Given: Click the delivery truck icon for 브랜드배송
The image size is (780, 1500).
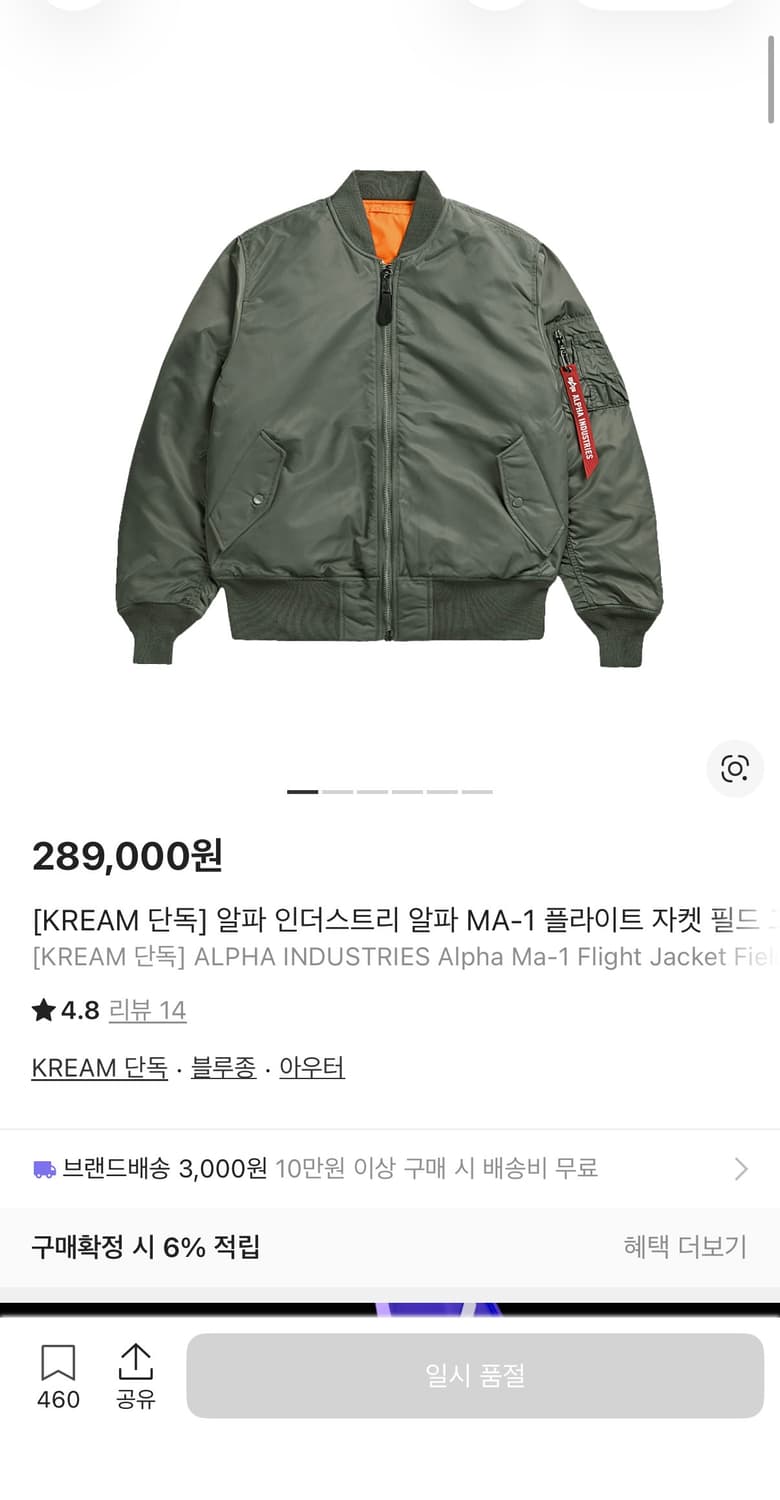Looking at the screenshot, I should (x=43, y=1168).
